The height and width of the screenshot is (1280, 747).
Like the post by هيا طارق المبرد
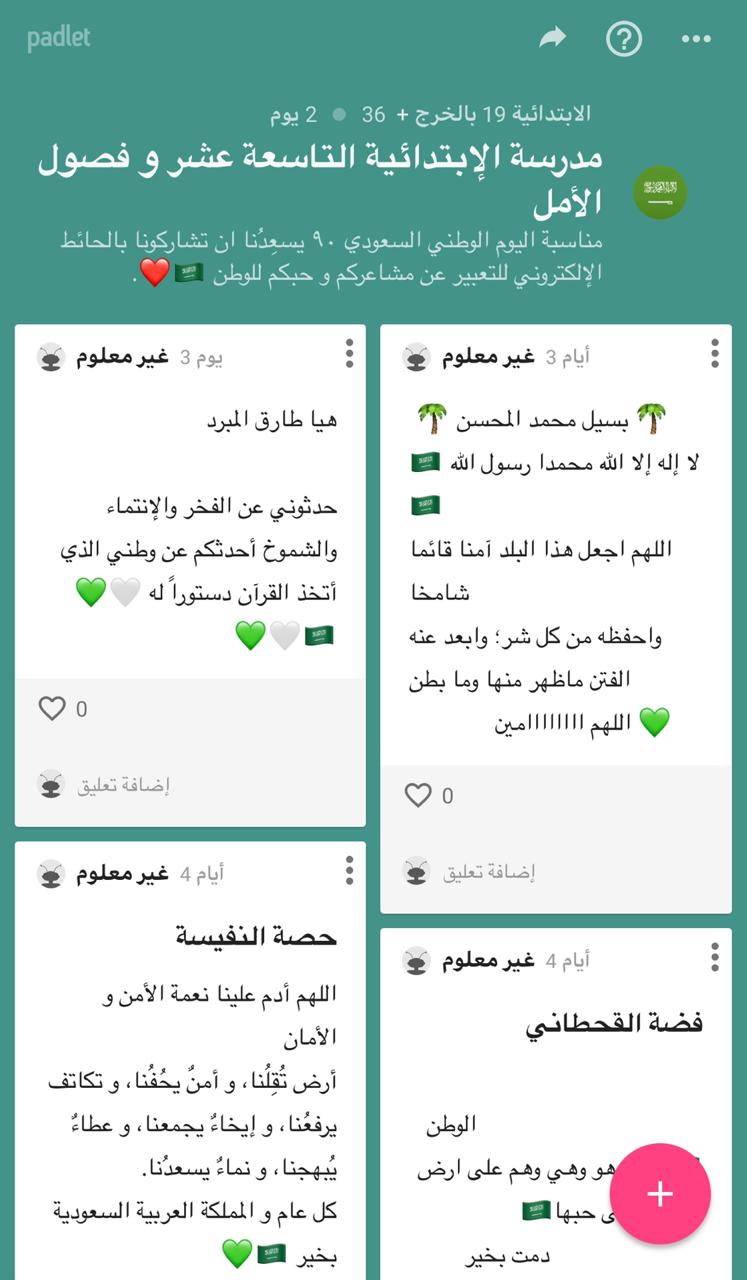coord(52,709)
